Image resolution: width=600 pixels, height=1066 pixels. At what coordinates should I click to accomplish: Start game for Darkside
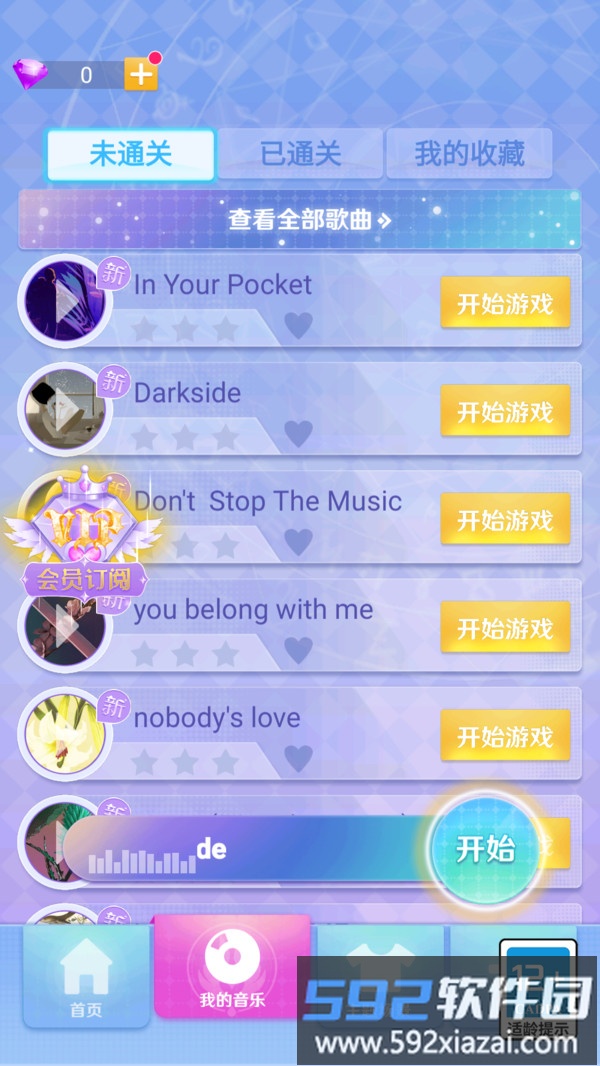[x=505, y=411]
